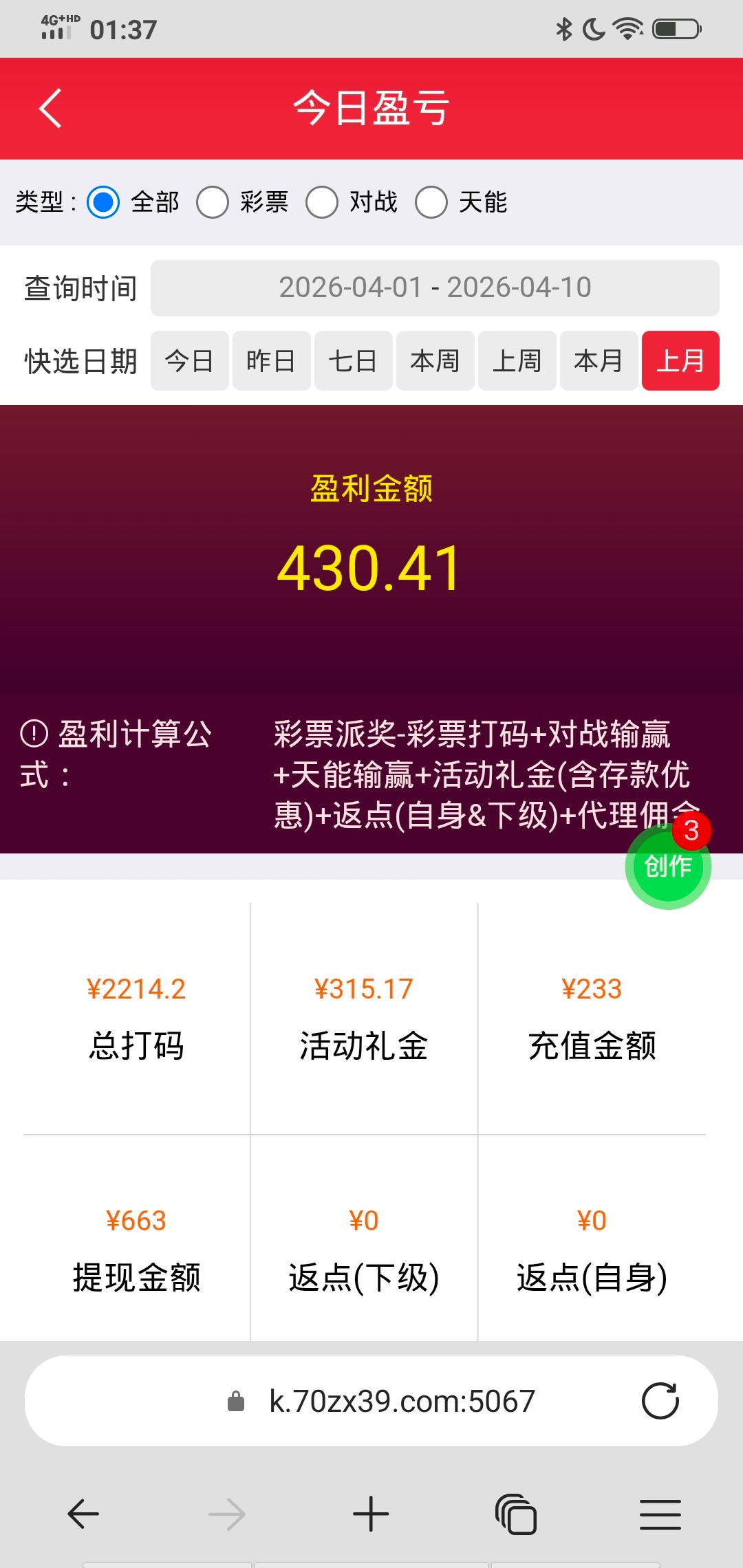The image size is (743, 1568).
Task: Apply the 本月 quick date
Action: (x=599, y=361)
